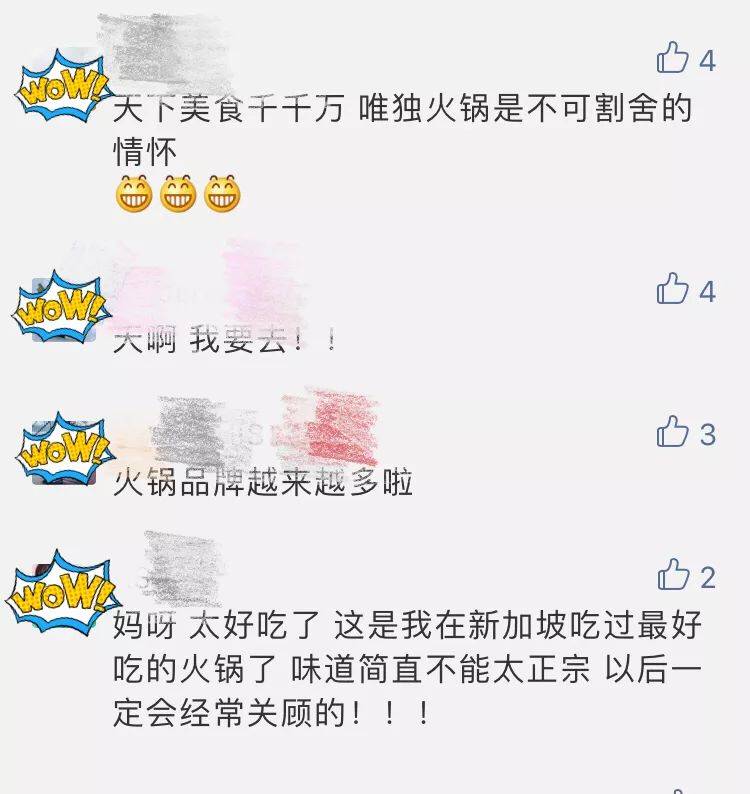This screenshot has width=750, height=794.
Task: Like the comment about 天下美食千千万
Action: tap(673, 58)
